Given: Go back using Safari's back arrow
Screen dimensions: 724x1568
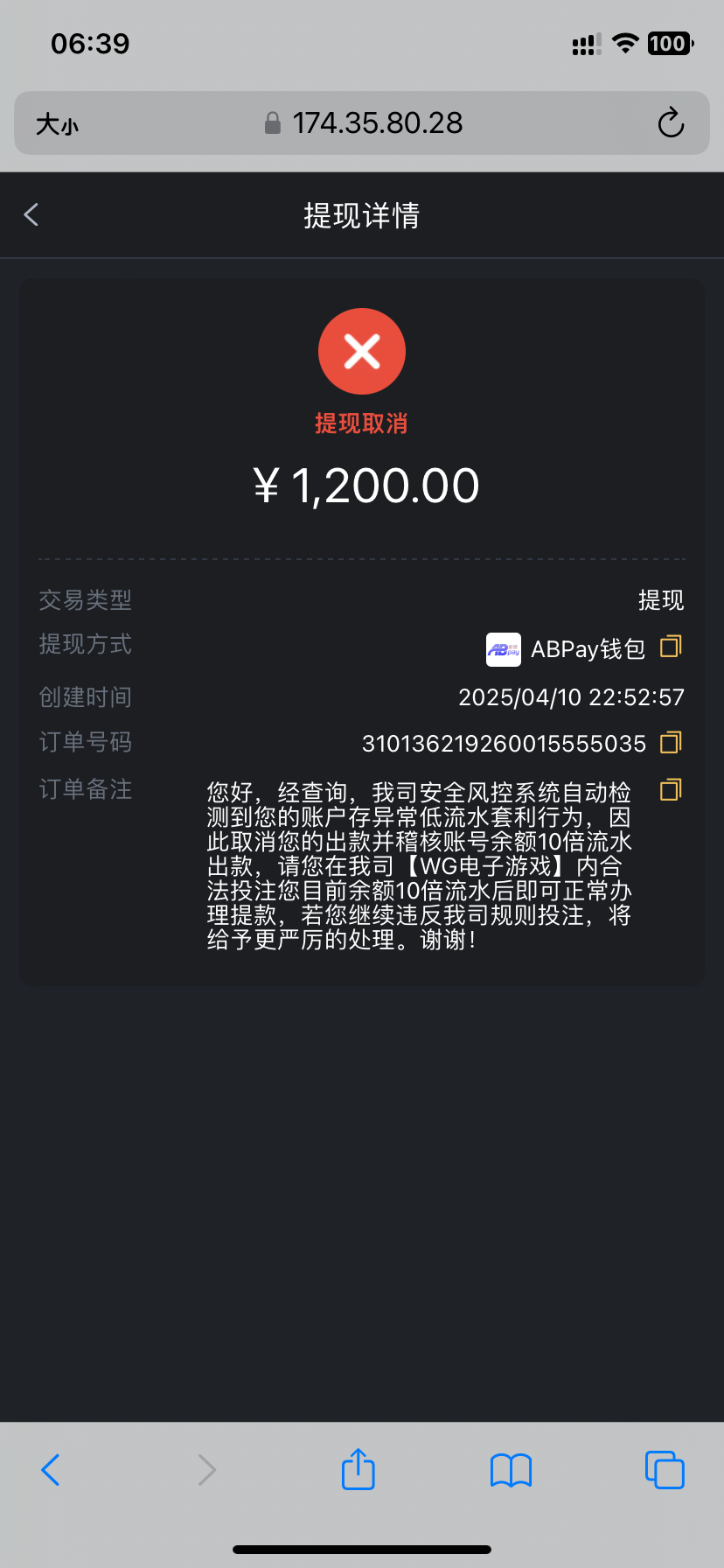Looking at the screenshot, I should coord(50,1469).
